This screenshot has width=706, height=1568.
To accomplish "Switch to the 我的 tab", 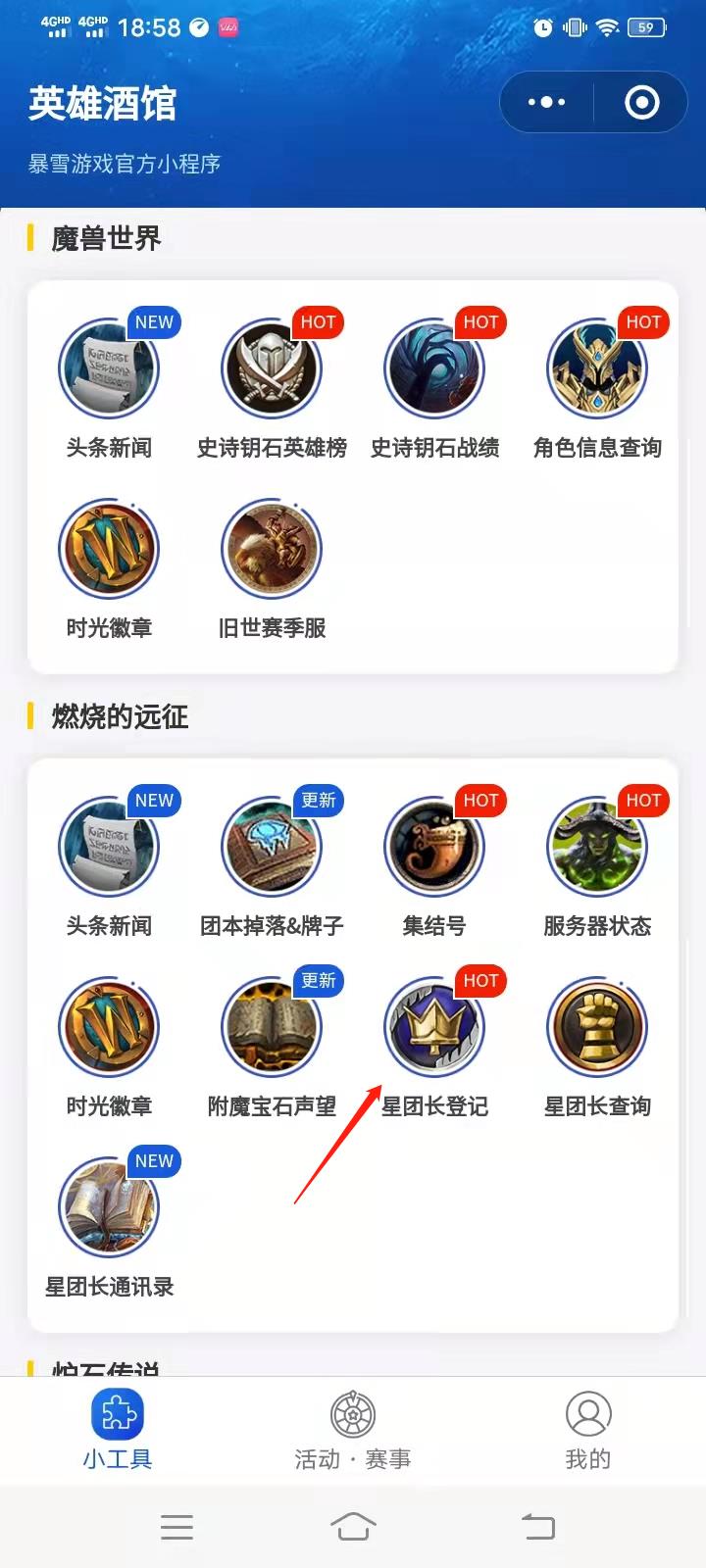I will coord(588,1431).
